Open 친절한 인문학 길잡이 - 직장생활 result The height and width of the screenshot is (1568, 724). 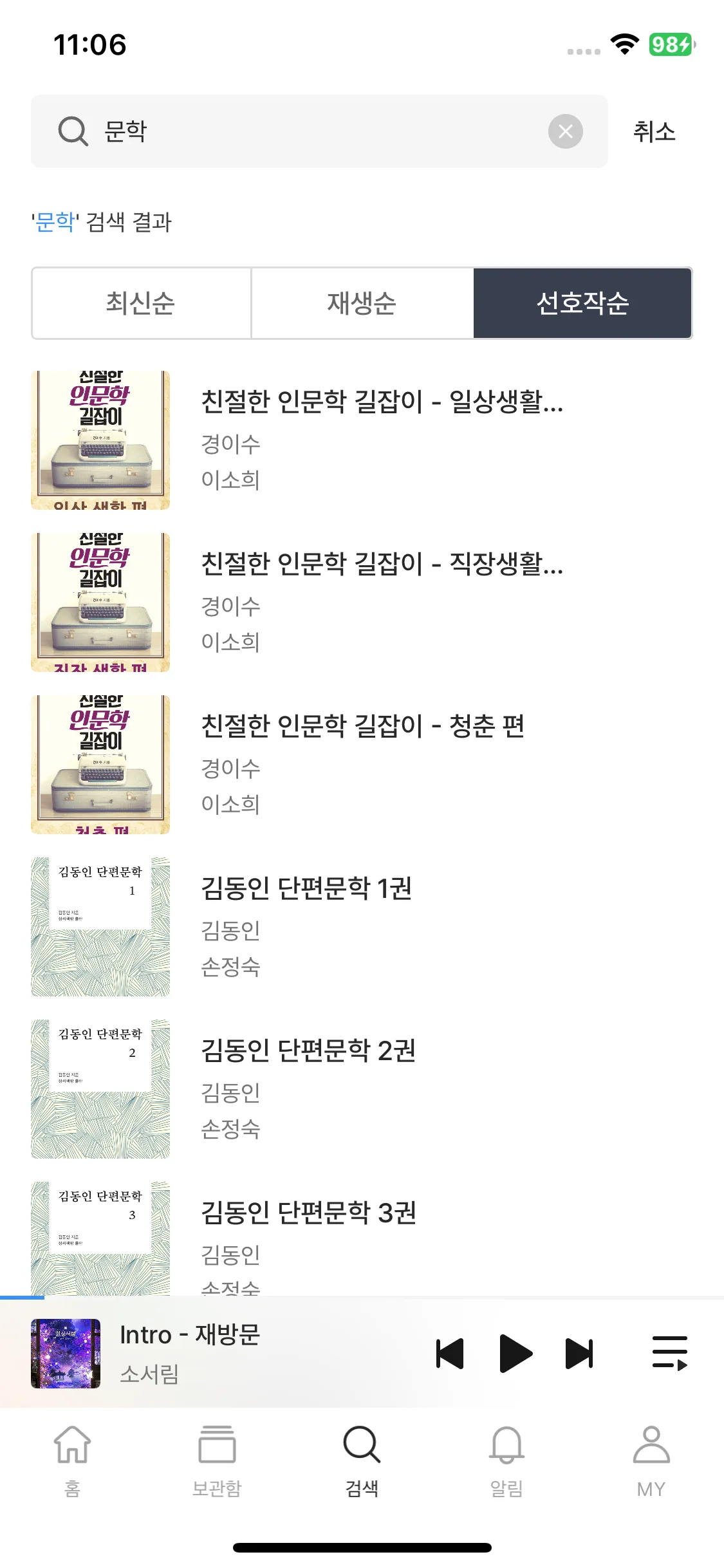382,564
